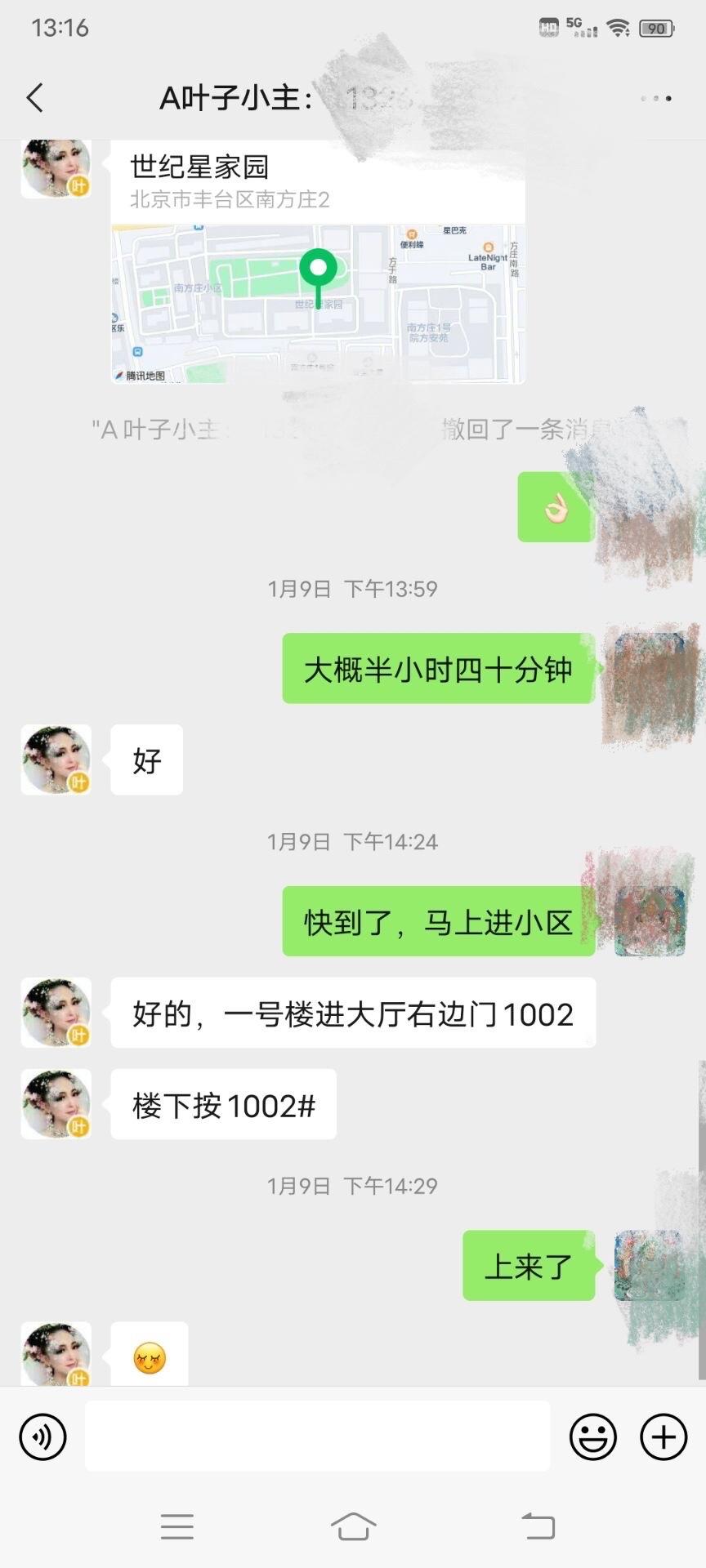
Task: Open the 世纪星家园 location card
Action: pos(318,261)
